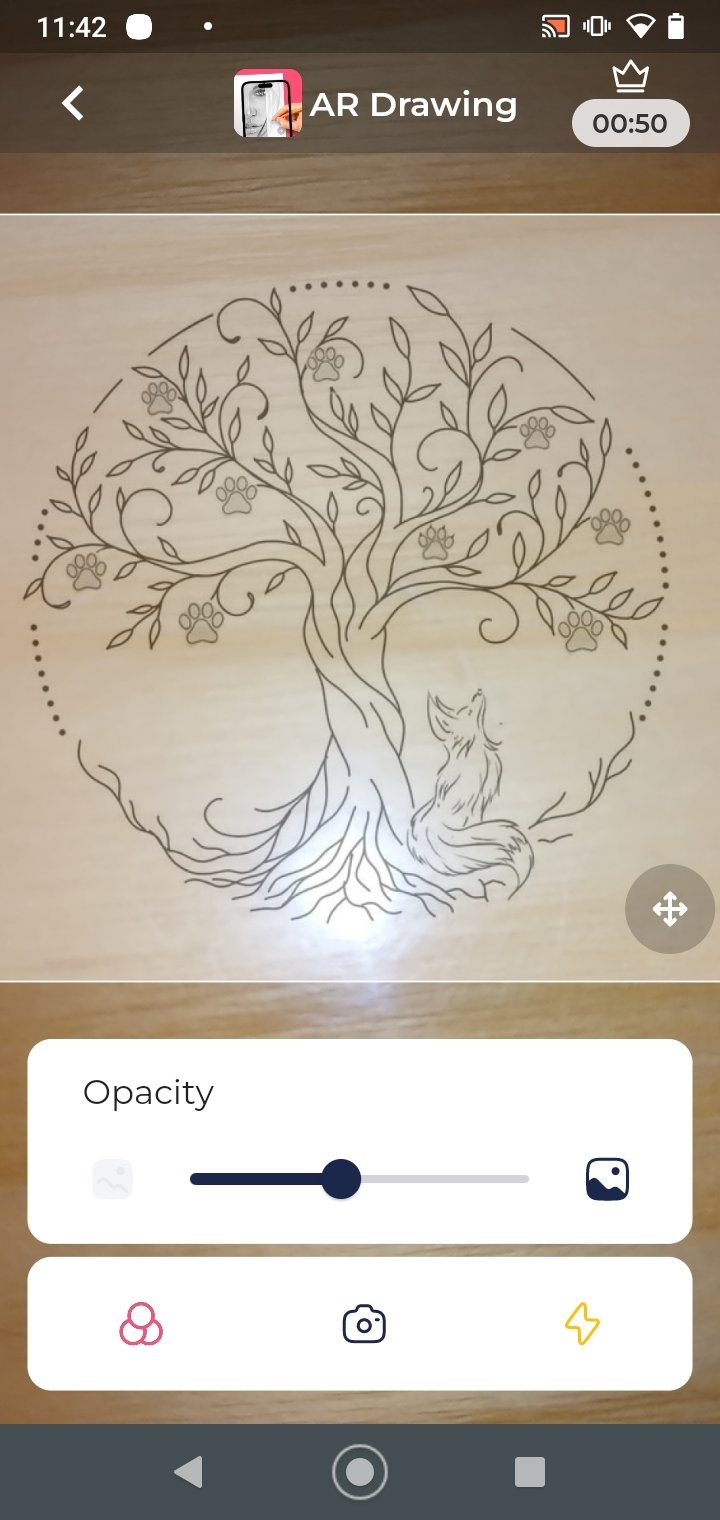The image size is (720, 1520).
Task: Open the system recent apps button
Action: pos(529,1472)
